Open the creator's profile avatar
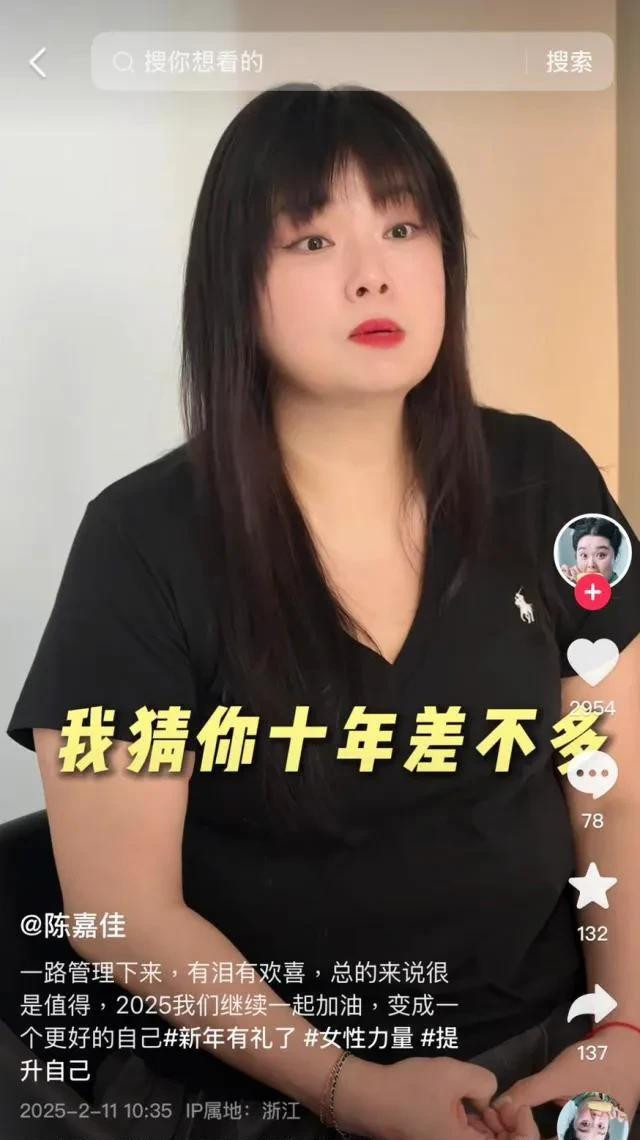 pyautogui.click(x=592, y=550)
